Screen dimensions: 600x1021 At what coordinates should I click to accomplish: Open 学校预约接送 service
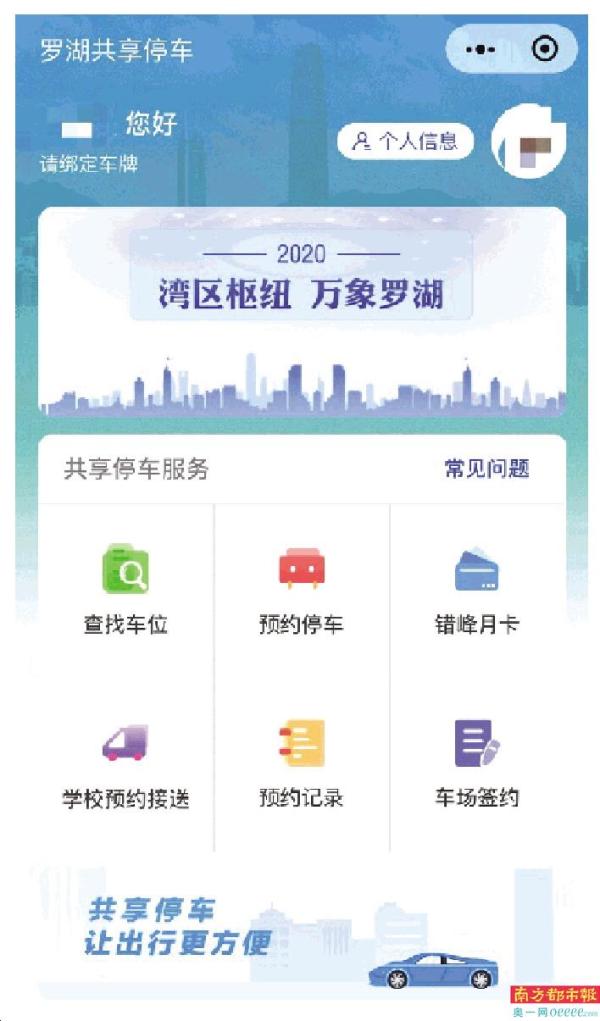pos(126,763)
